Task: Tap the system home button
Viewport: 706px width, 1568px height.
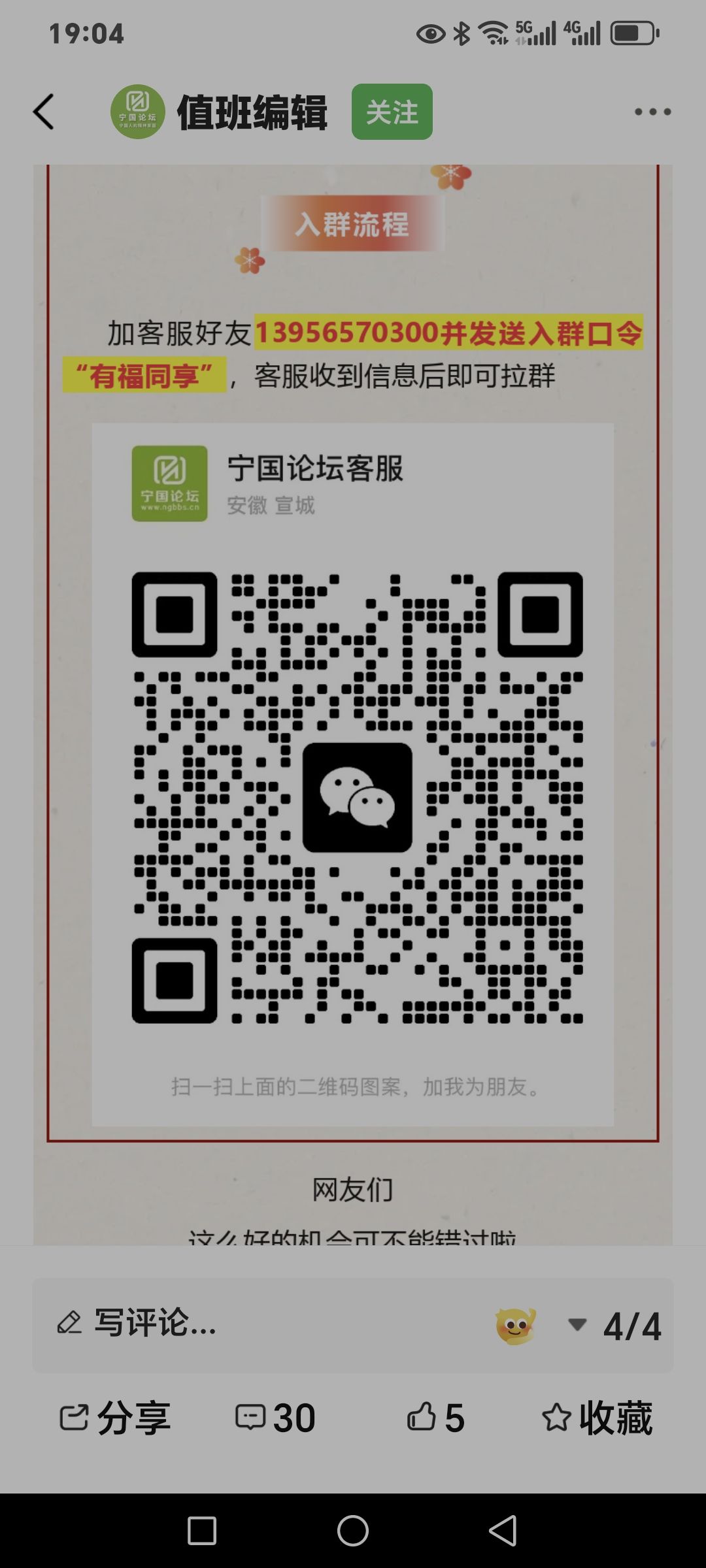Action: click(353, 1531)
